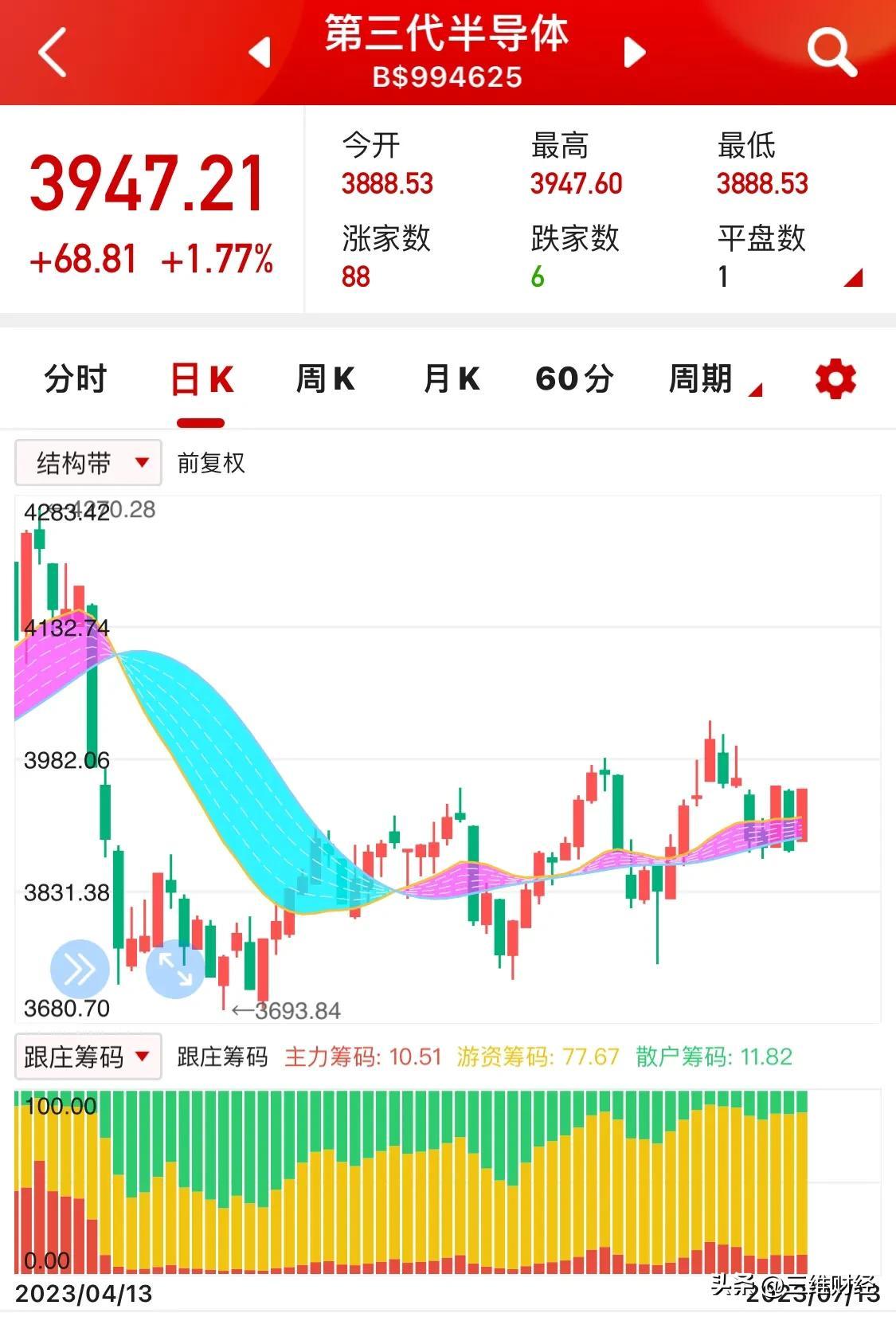The image size is (896, 1317).
Task: Go back using the top-left arrow
Action: click(53, 53)
